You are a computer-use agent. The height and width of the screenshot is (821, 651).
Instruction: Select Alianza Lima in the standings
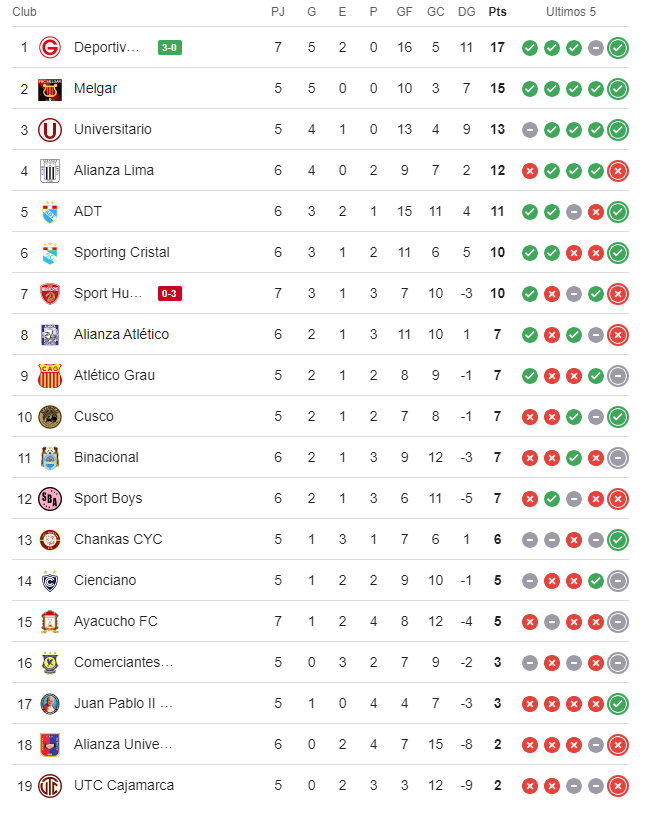click(x=113, y=170)
